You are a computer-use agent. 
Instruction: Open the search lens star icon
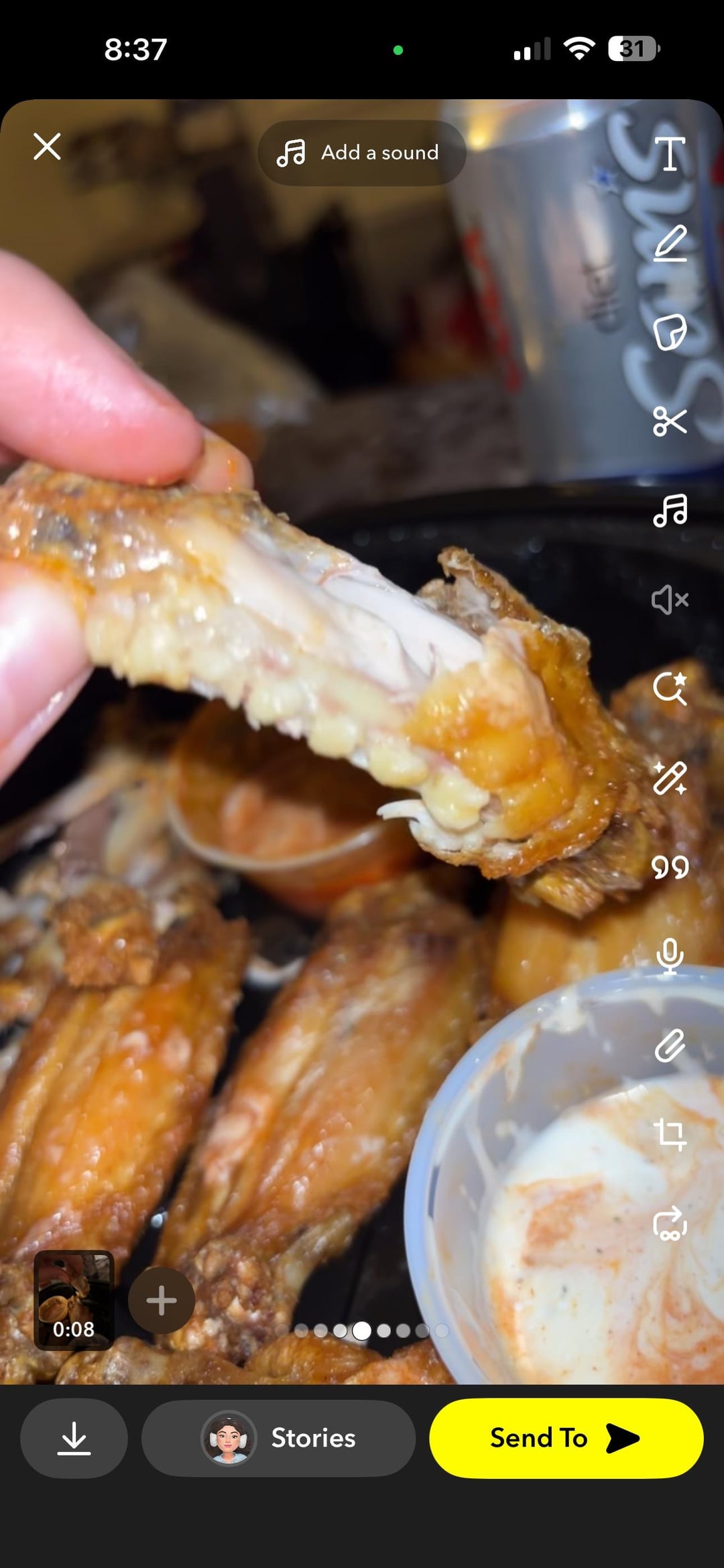(x=670, y=689)
